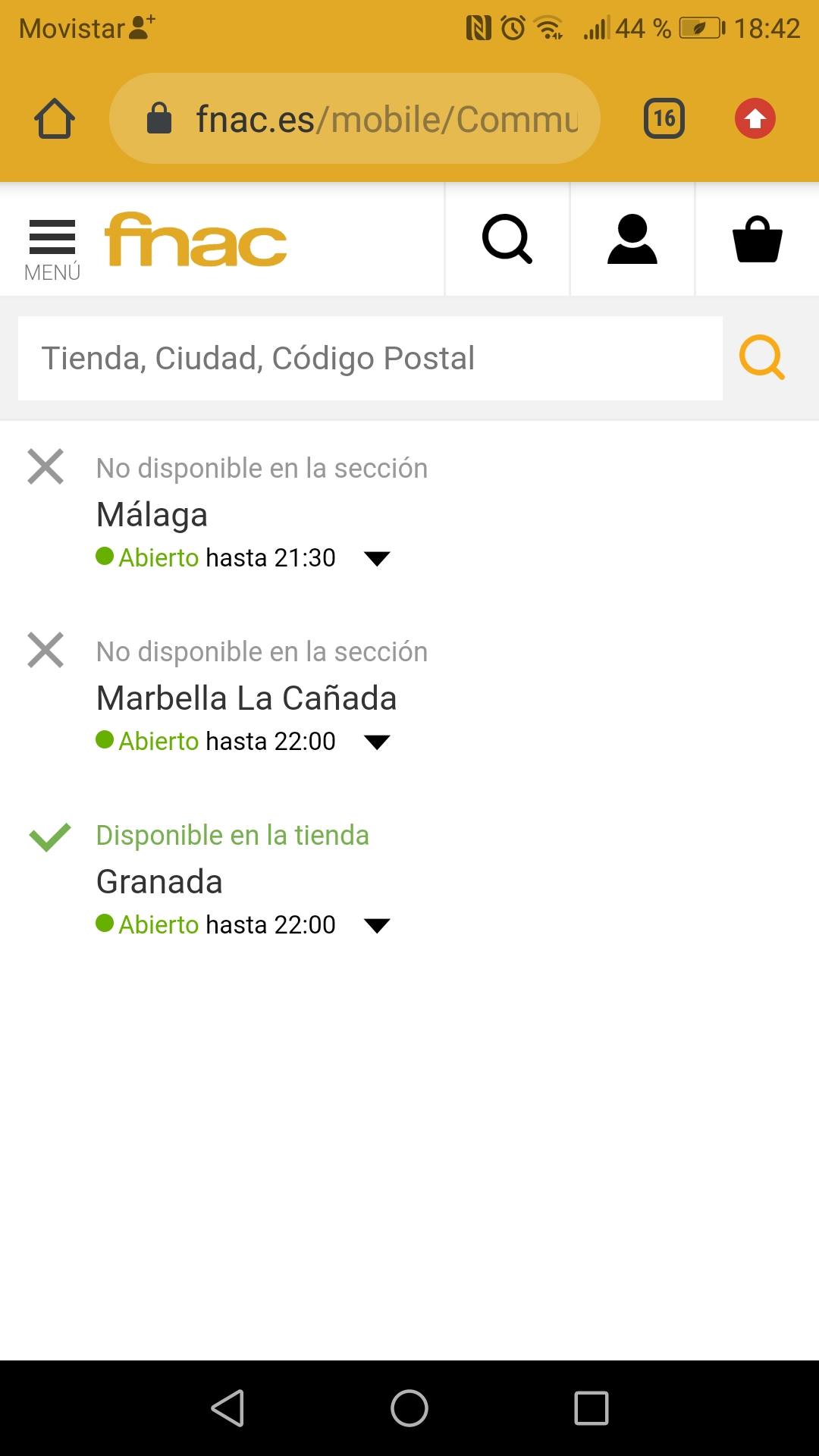This screenshot has width=819, height=1456.
Task: Go to the browser home page
Action: tap(55, 118)
